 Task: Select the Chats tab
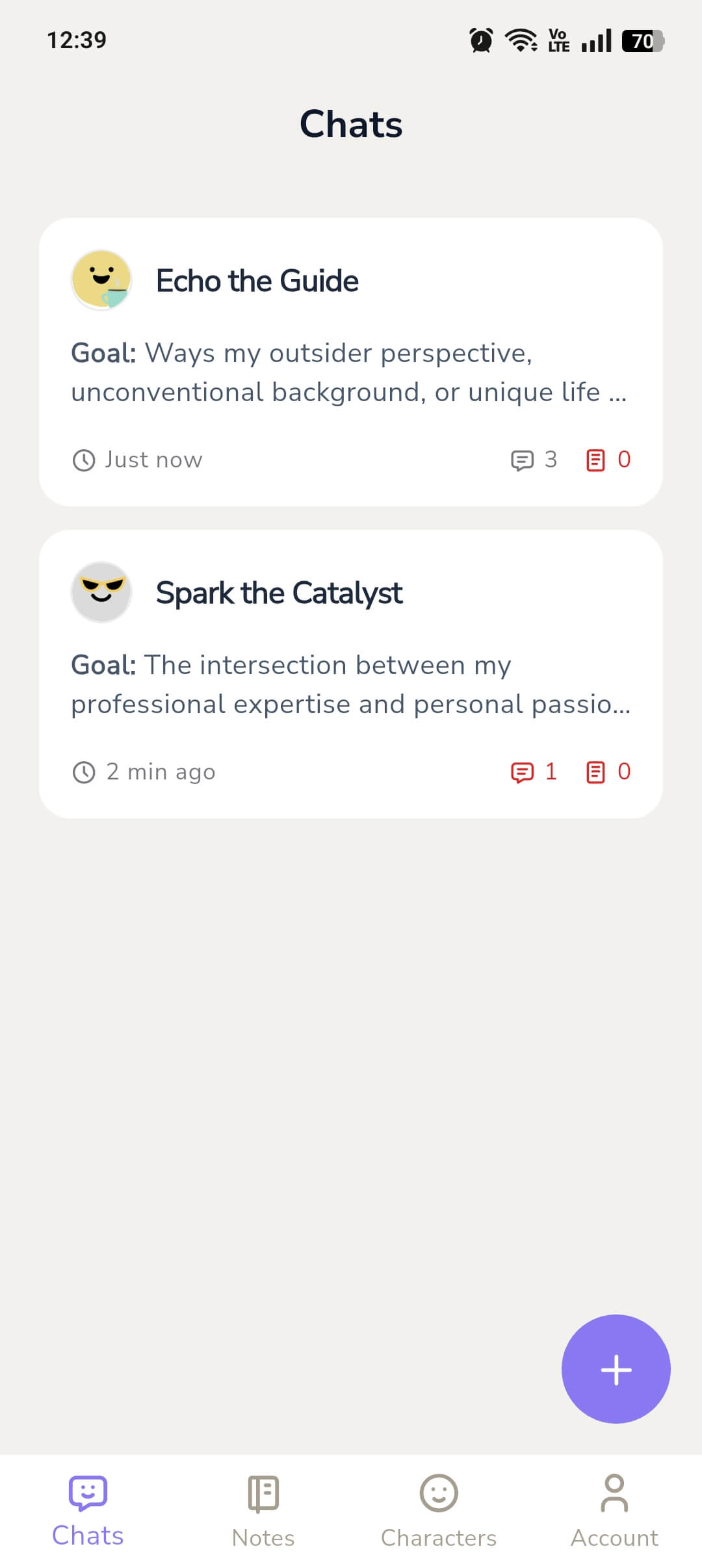coord(88,1511)
